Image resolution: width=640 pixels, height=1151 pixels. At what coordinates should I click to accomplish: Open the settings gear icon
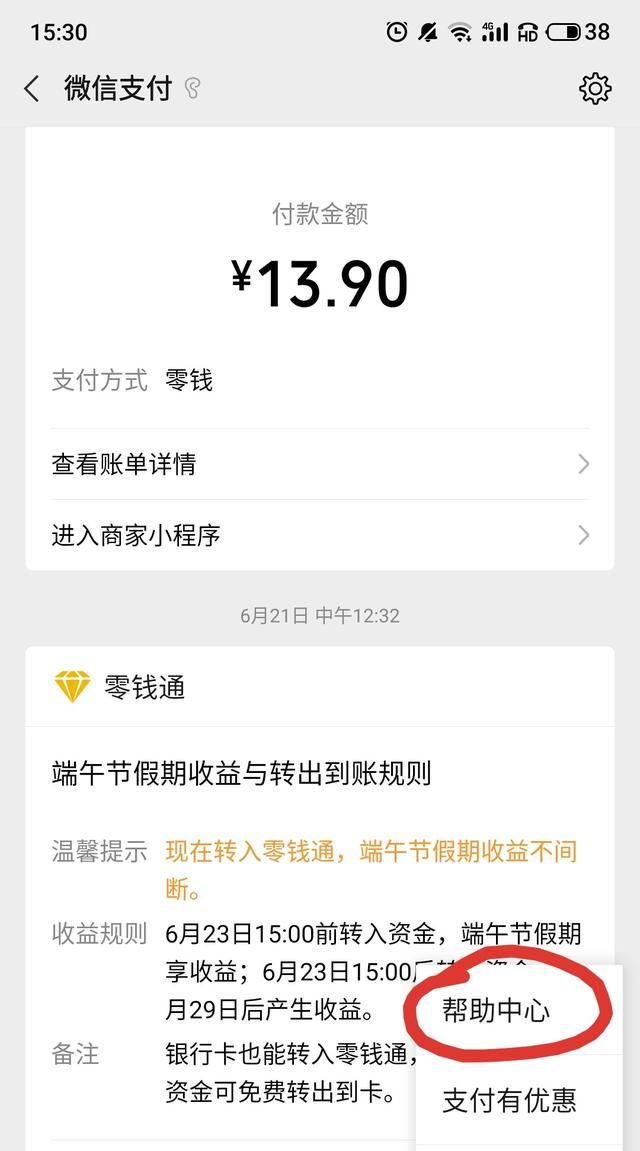[x=595, y=89]
